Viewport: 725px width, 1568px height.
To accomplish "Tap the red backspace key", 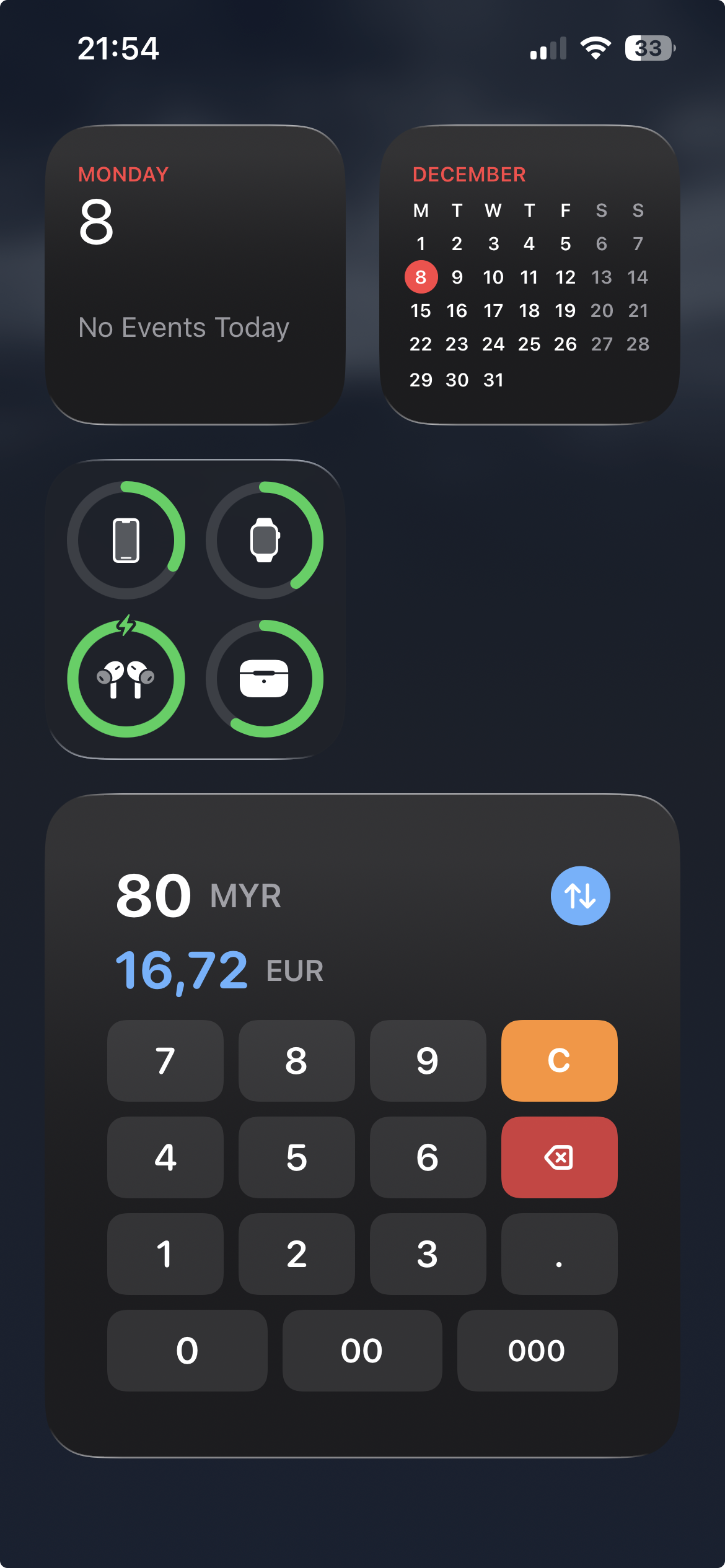I will point(558,1157).
